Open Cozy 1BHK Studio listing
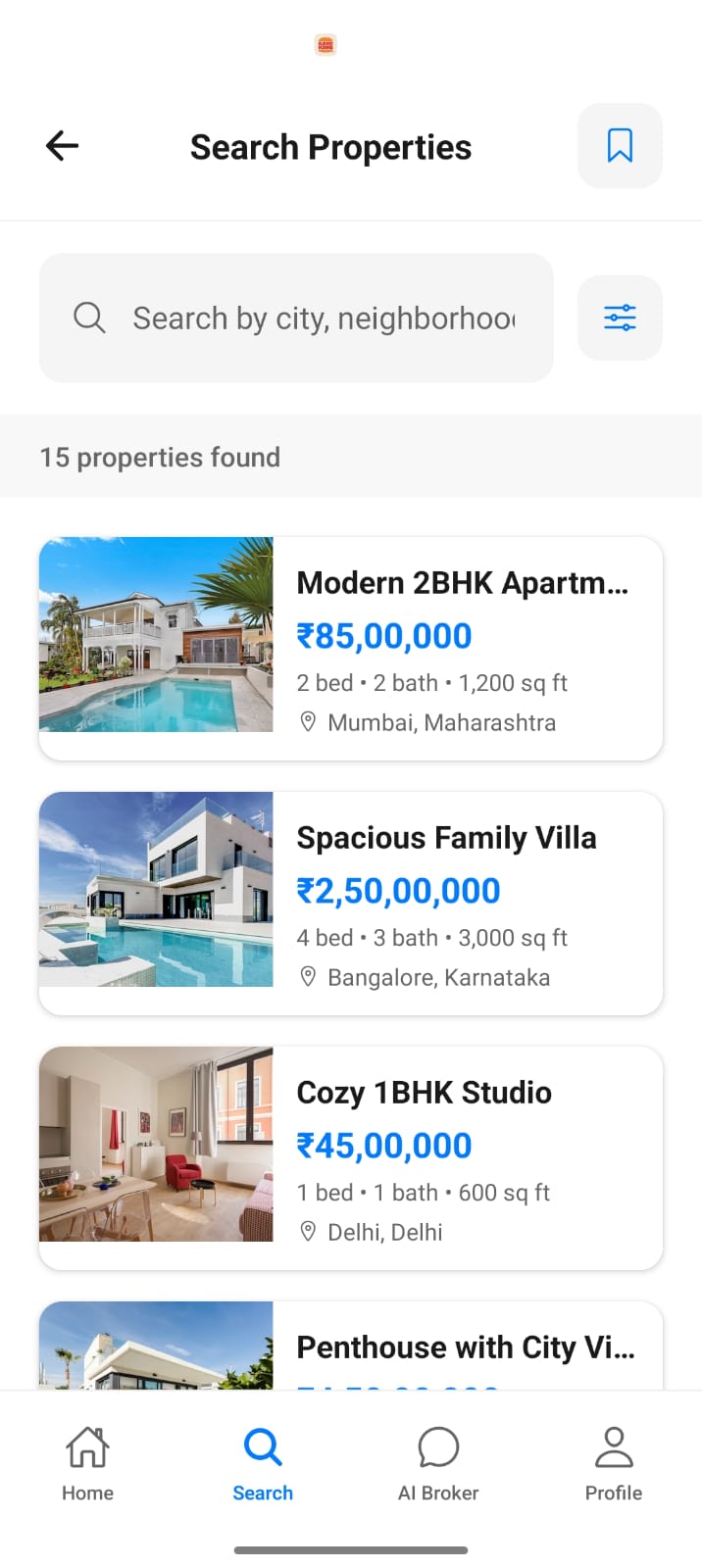 [x=351, y=1157]
